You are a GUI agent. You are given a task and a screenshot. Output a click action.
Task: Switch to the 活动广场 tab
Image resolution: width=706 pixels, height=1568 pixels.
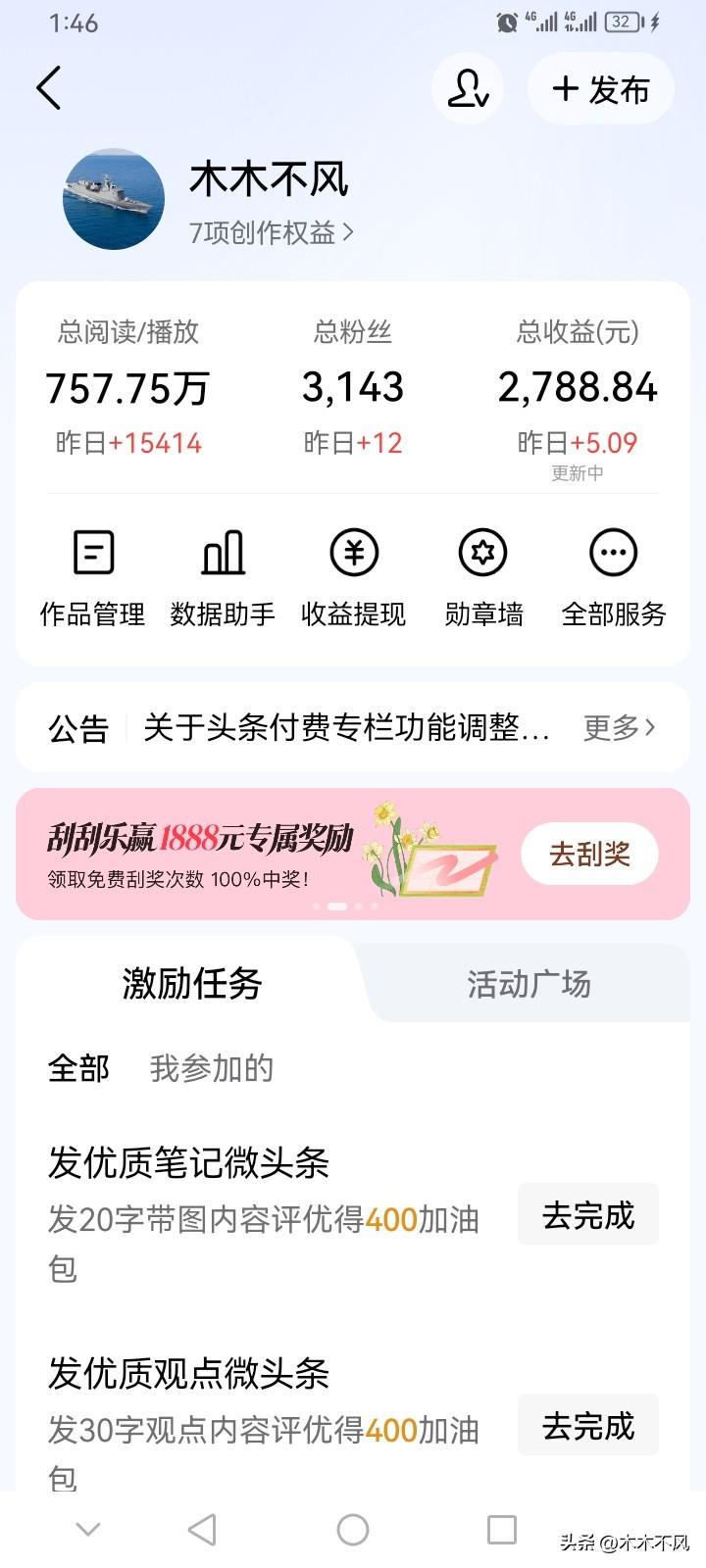(530, 985)
